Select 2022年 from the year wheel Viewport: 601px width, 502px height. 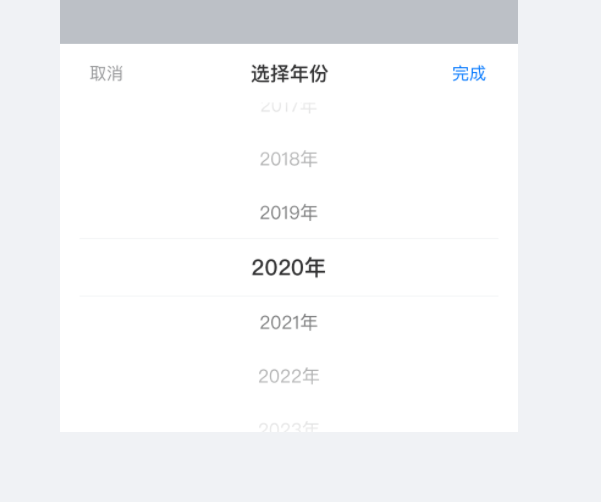288,377
